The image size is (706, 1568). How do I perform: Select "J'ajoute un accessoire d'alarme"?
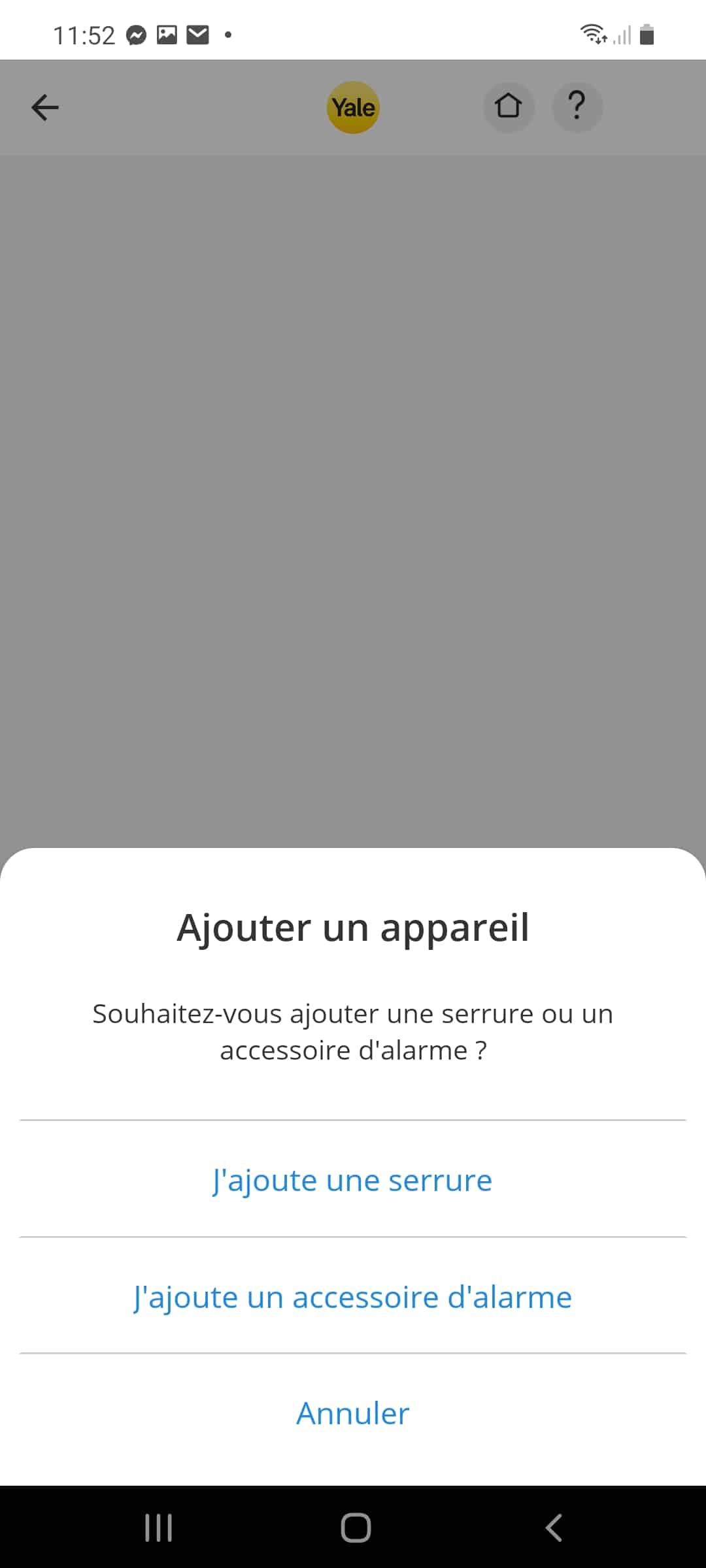point(352,1297)
